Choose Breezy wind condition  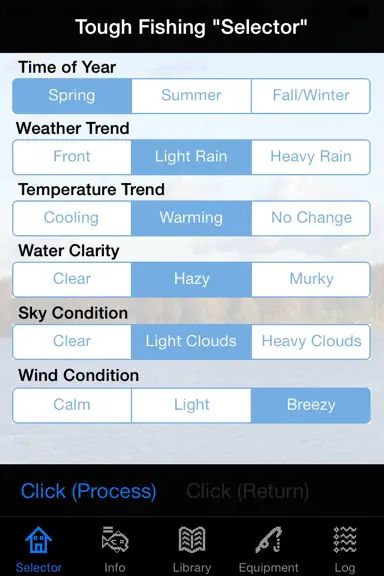click(311, 406)
